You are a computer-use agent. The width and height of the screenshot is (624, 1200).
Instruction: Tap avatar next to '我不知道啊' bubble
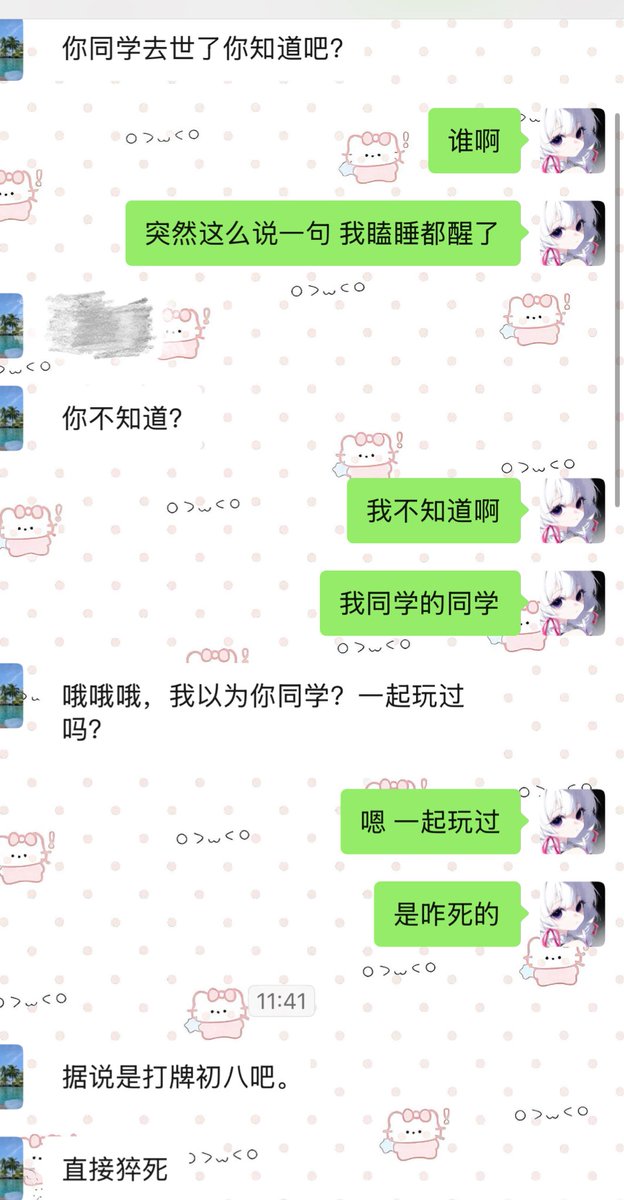(x=572, y=511)
